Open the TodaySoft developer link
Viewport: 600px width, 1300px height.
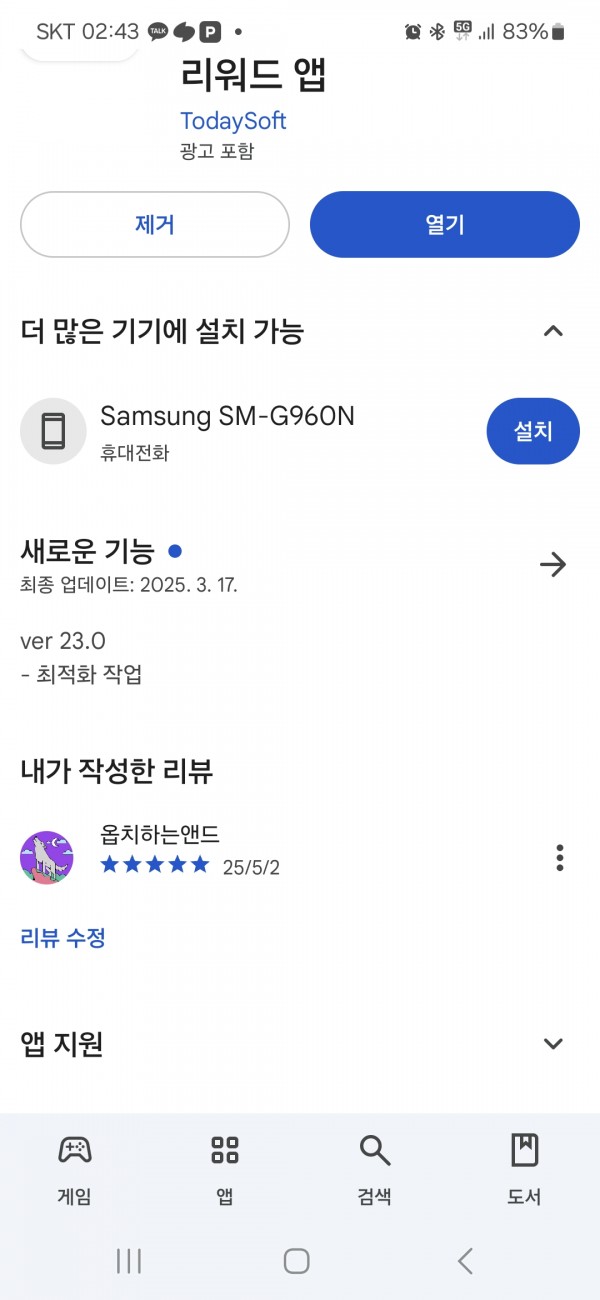[x=233, y=121]
